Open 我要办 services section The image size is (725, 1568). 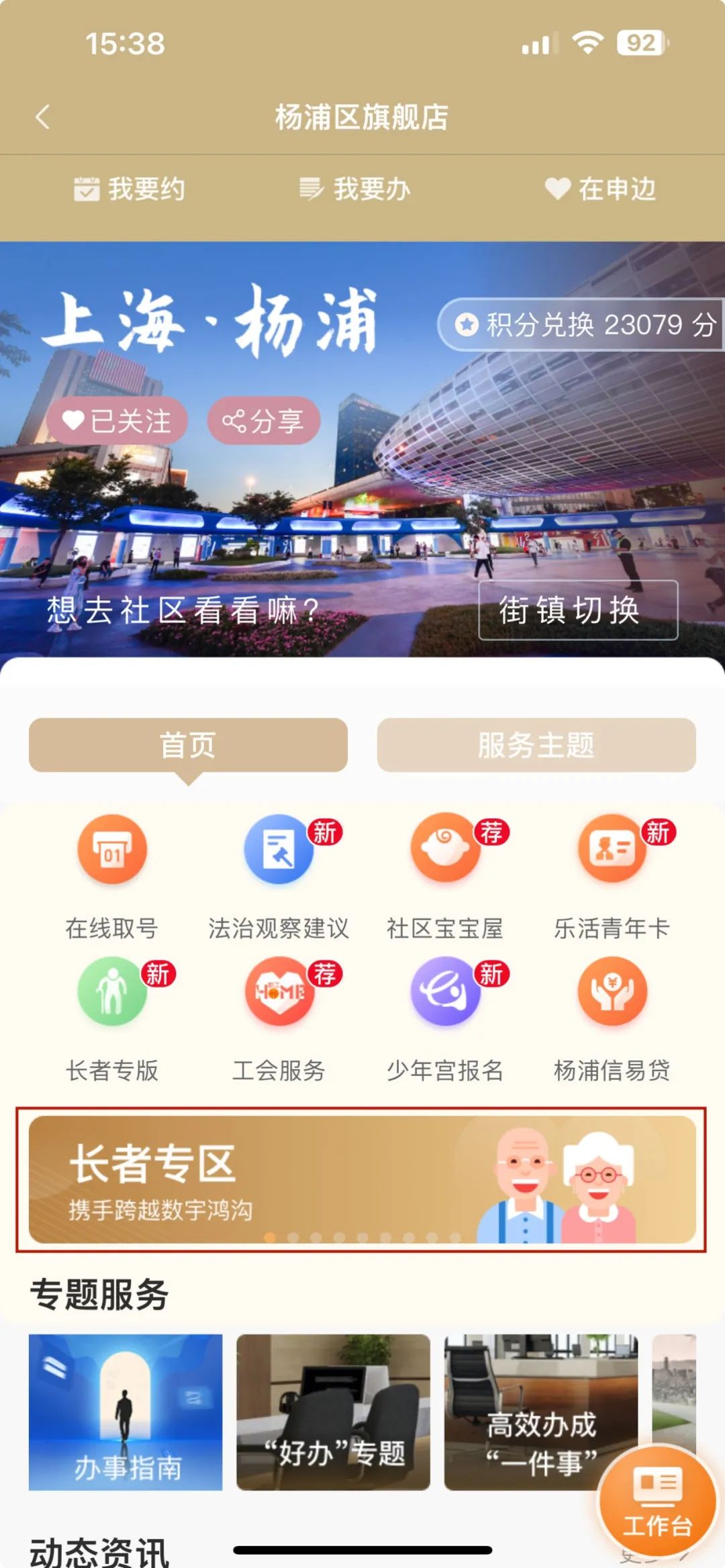354,189
